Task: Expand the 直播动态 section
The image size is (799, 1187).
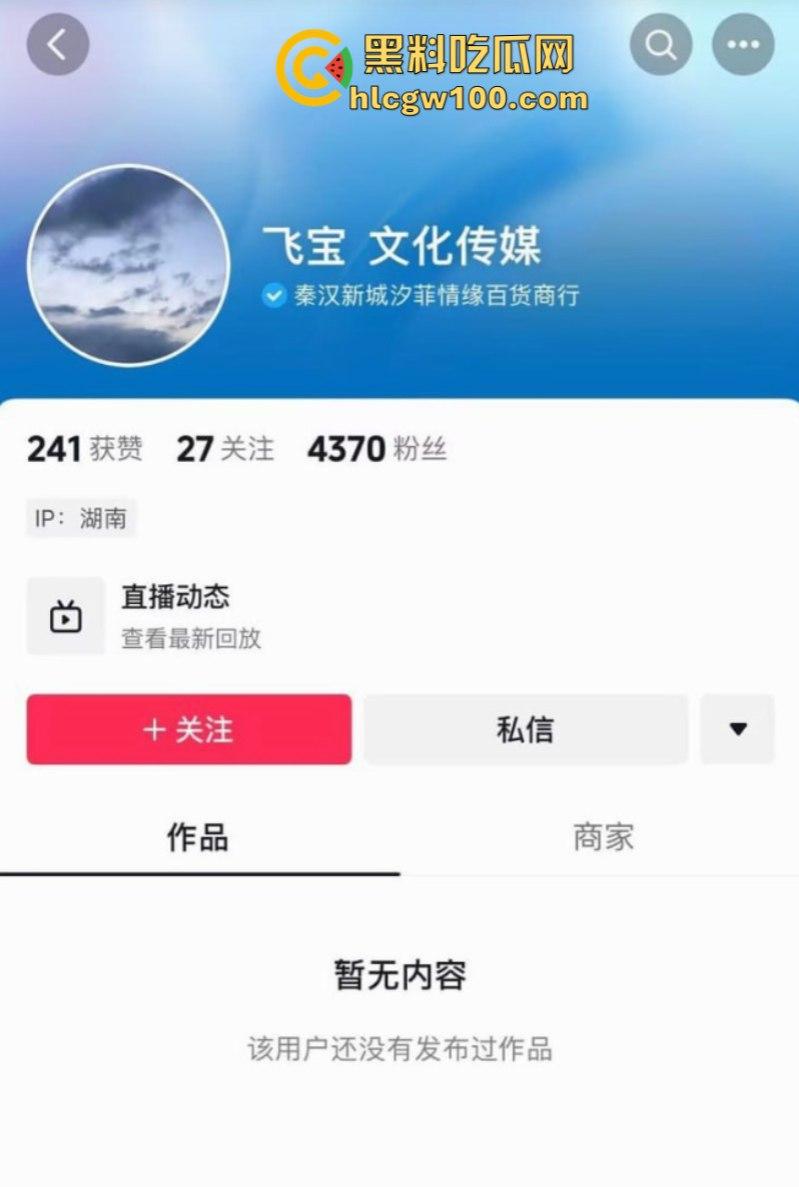Action: (175, 596)
